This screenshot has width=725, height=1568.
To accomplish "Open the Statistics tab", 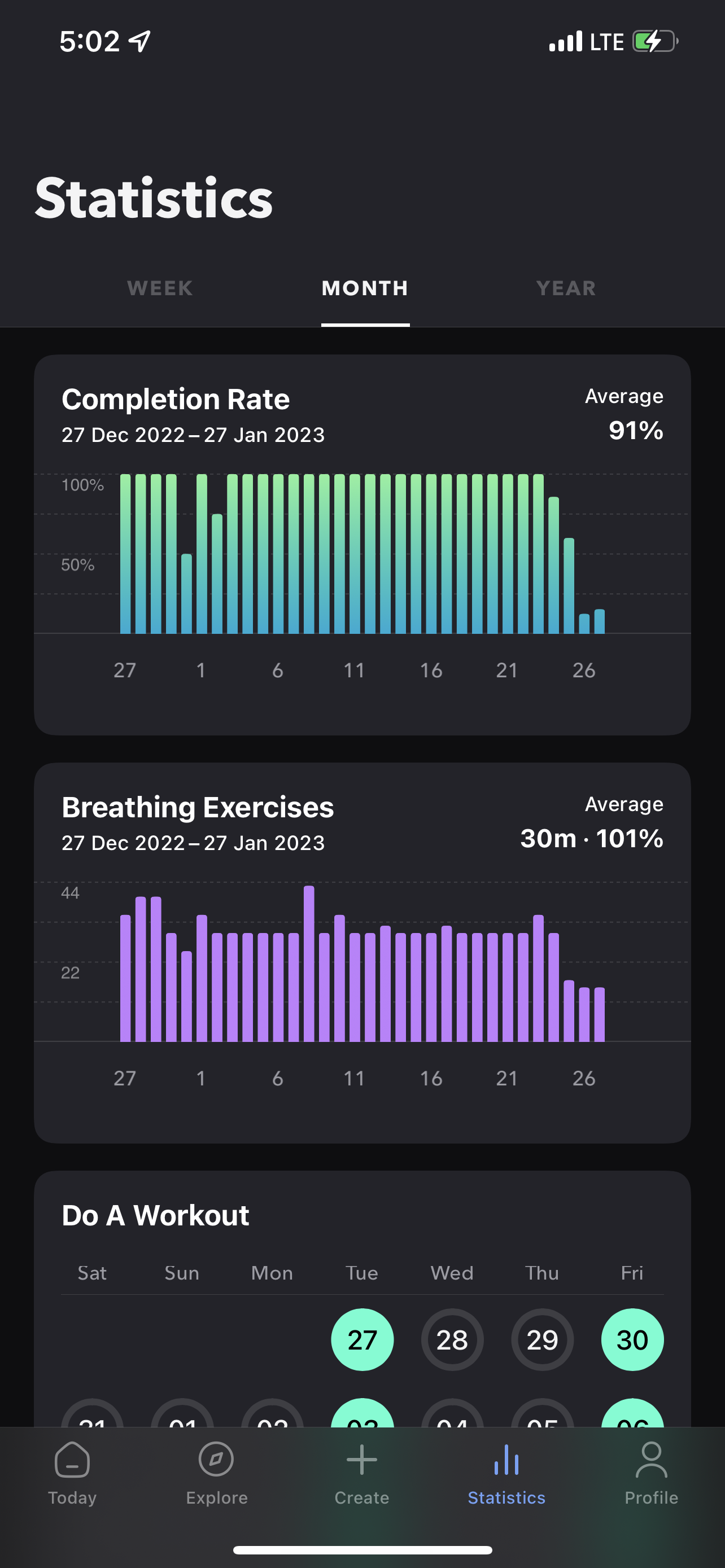I will 506,1473.
